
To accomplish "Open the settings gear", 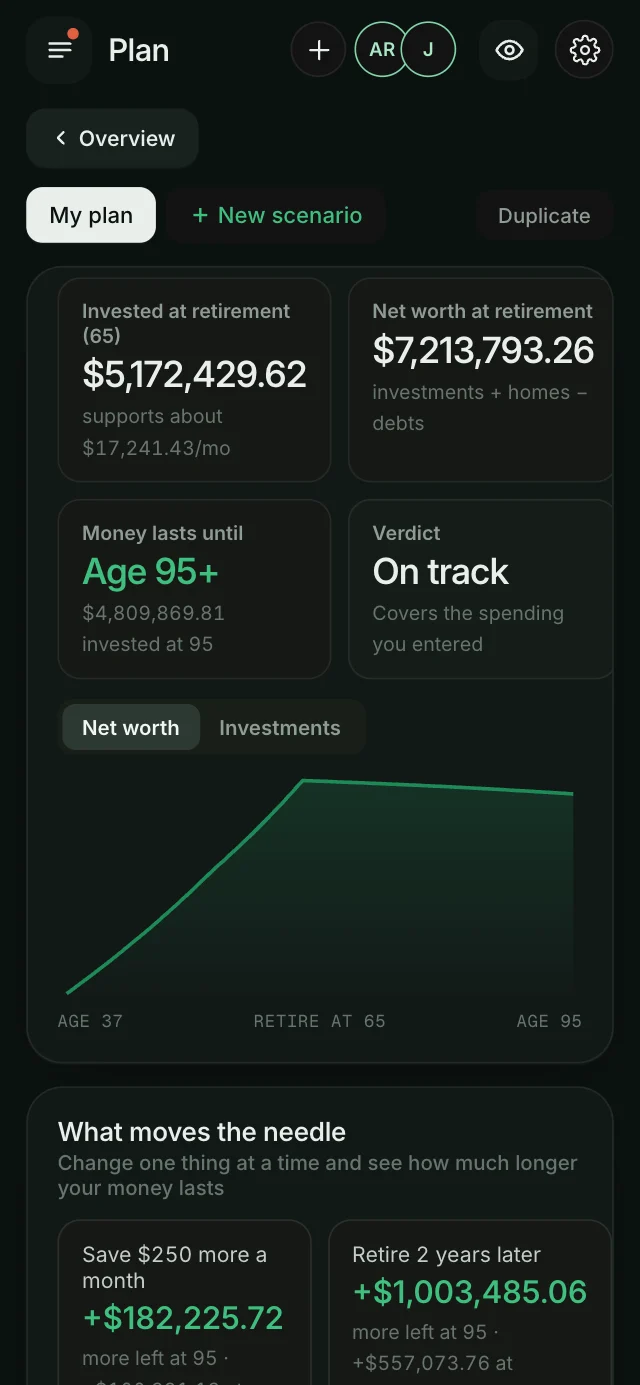I will click(584, 50).
